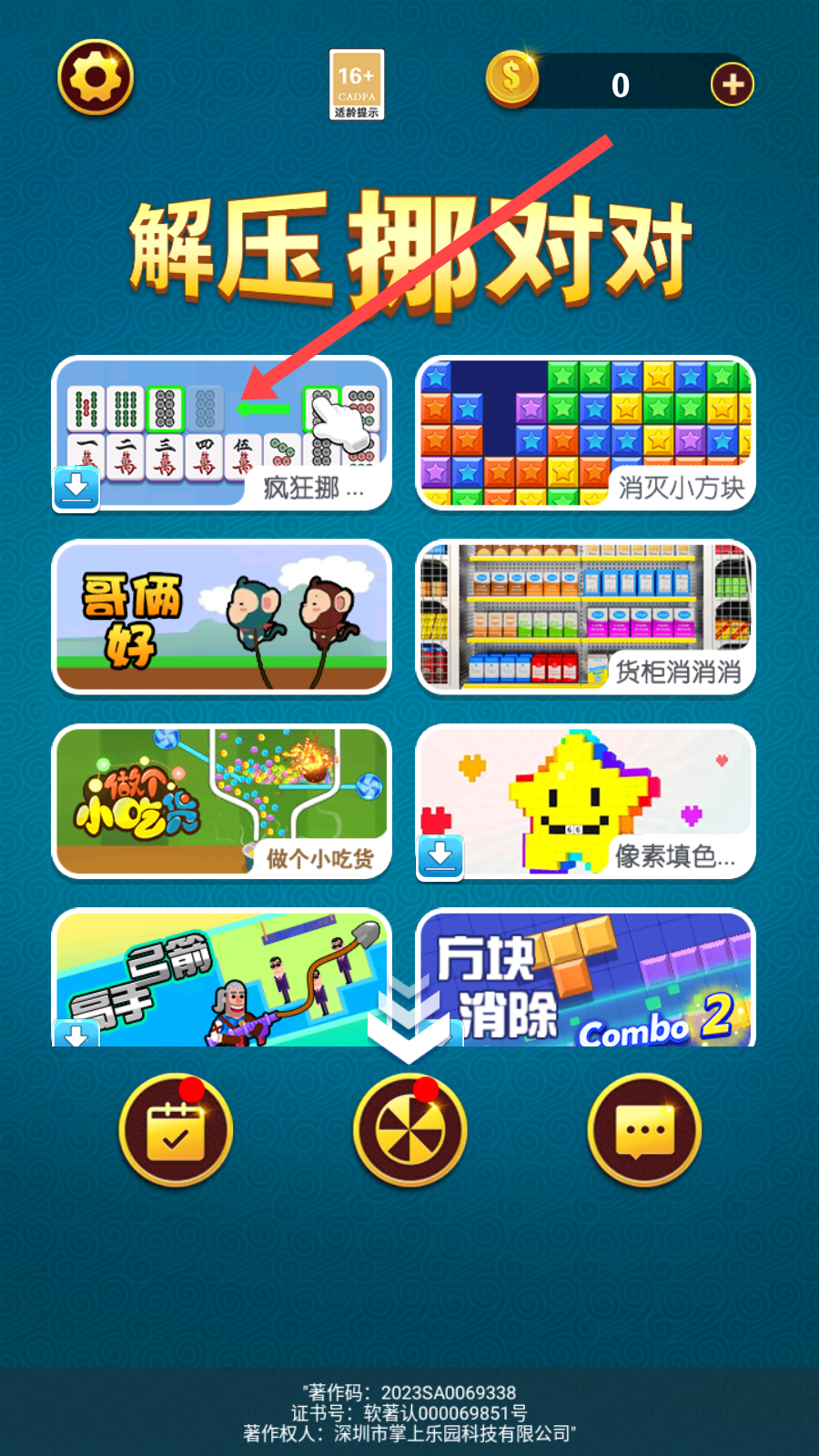The width and height of the screenshot is (819, 1456).
Task: View the 16+ age rating notice
Action: [x=356, y=85]
